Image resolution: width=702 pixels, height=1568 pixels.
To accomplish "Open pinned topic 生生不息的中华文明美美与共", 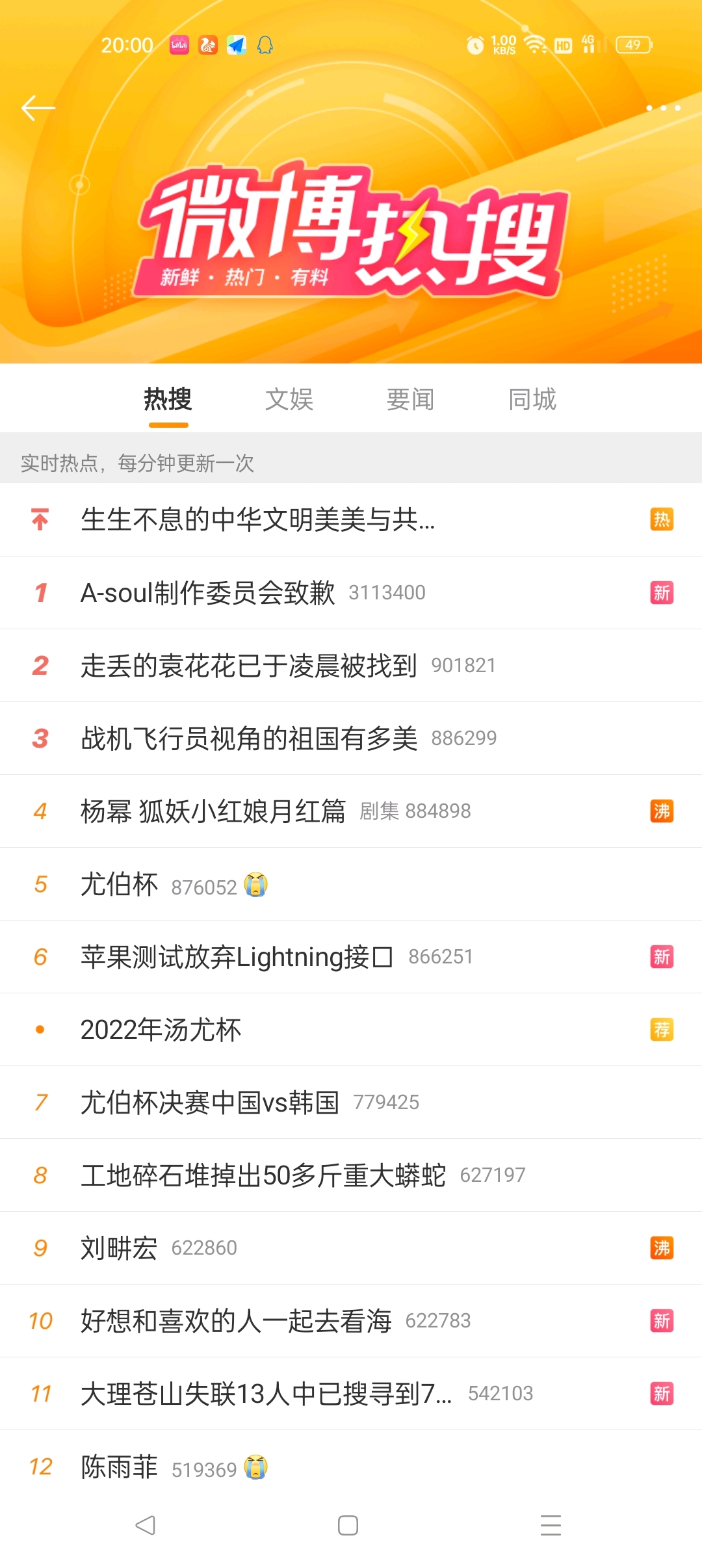I will click(257, 519).
